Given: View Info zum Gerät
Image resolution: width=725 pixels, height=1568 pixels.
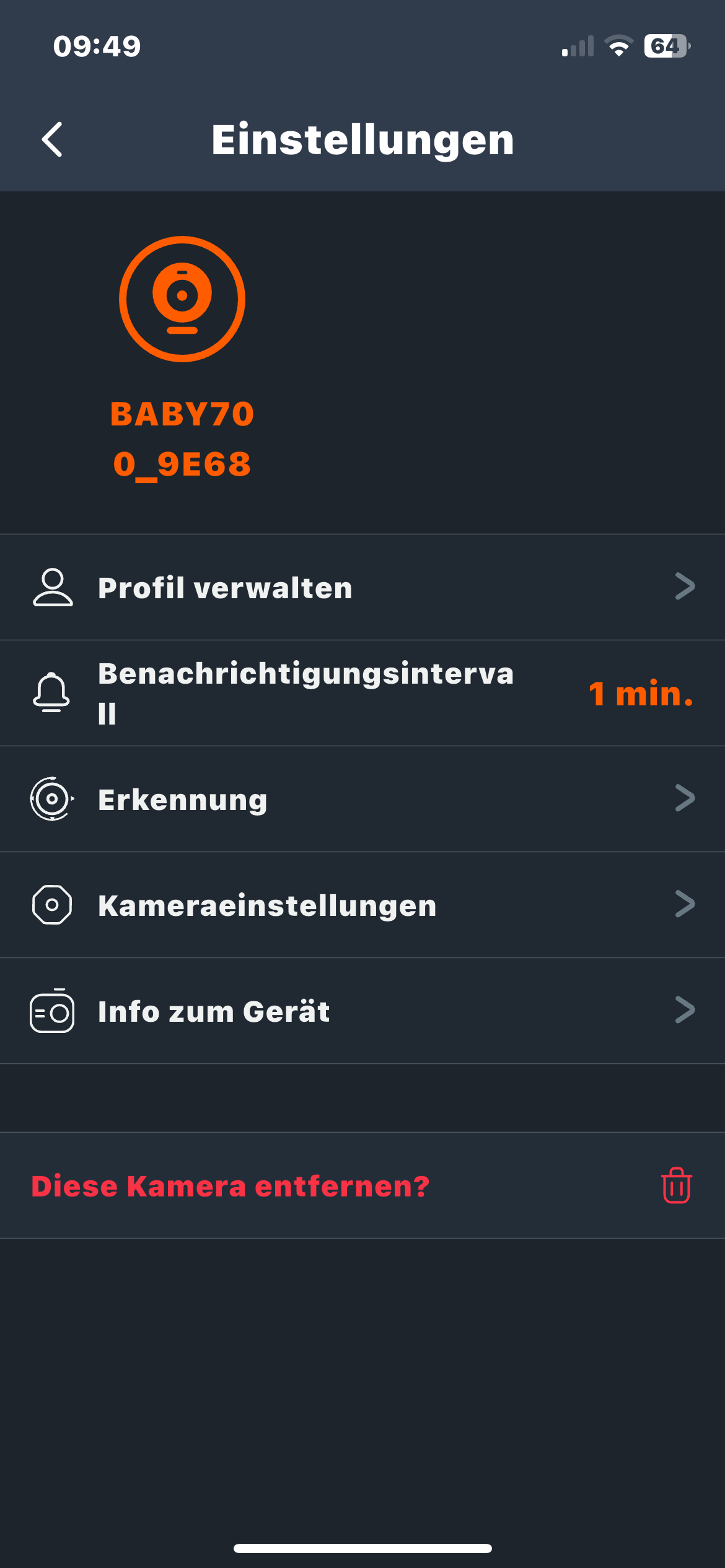Looking at the screenshot, I should (x=362, y=1011).
